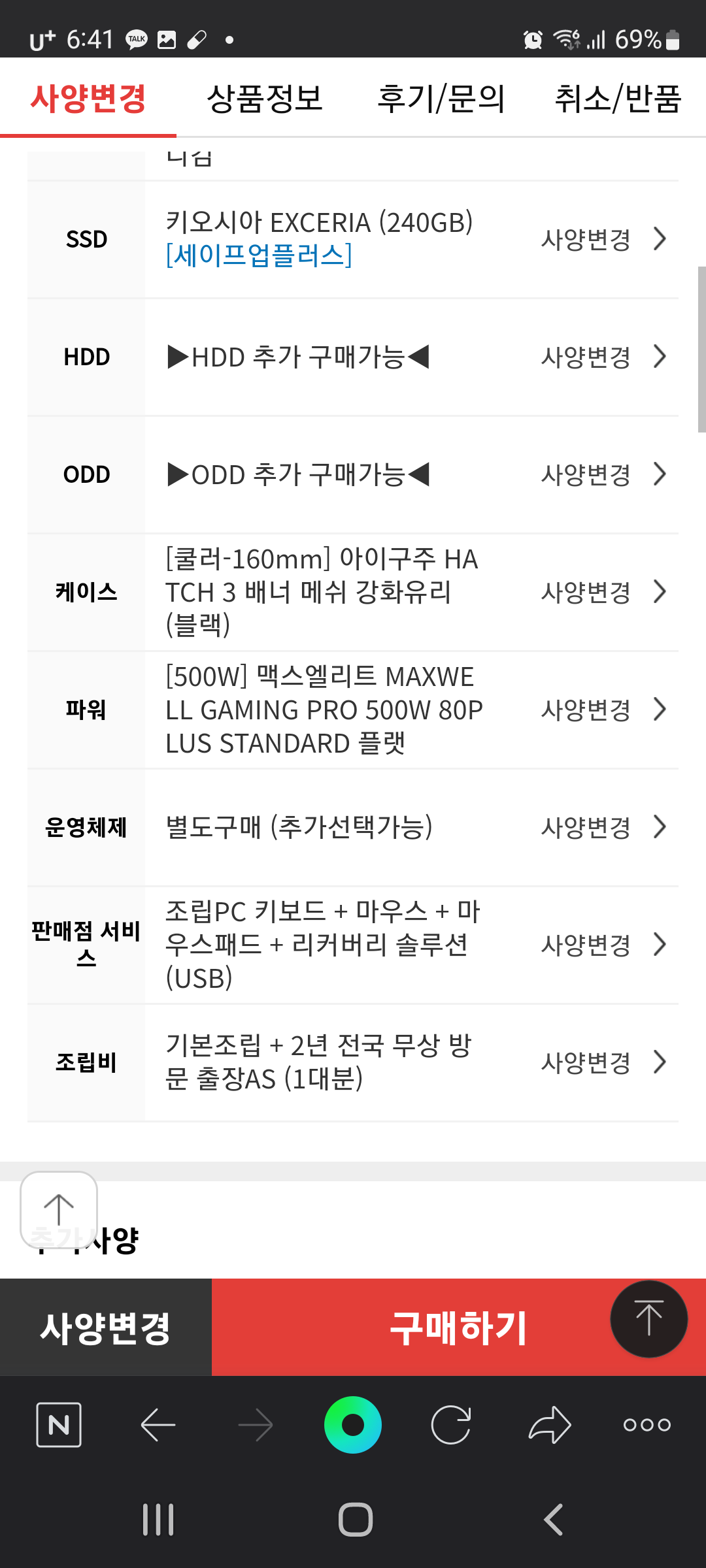Tap the white up-arrow button
This screenshot has width=706, height=1568.
point(59,1210)
